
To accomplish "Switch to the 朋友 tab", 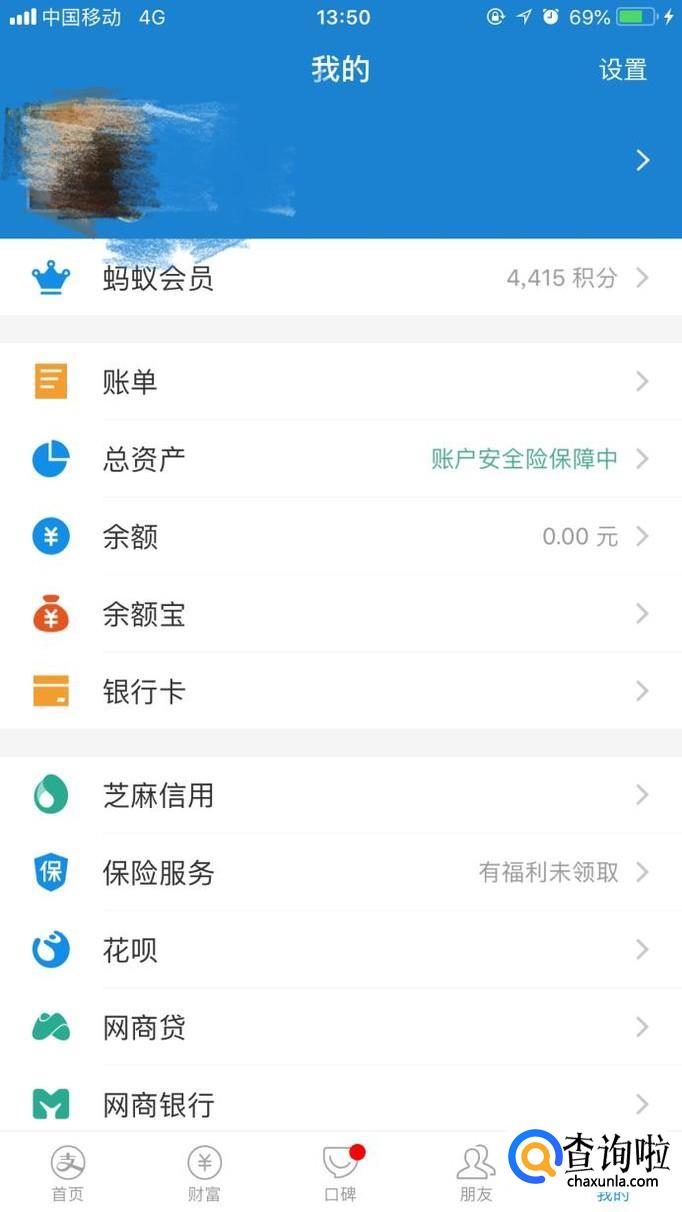I will pyautogui.click(x=476, y=1172).
